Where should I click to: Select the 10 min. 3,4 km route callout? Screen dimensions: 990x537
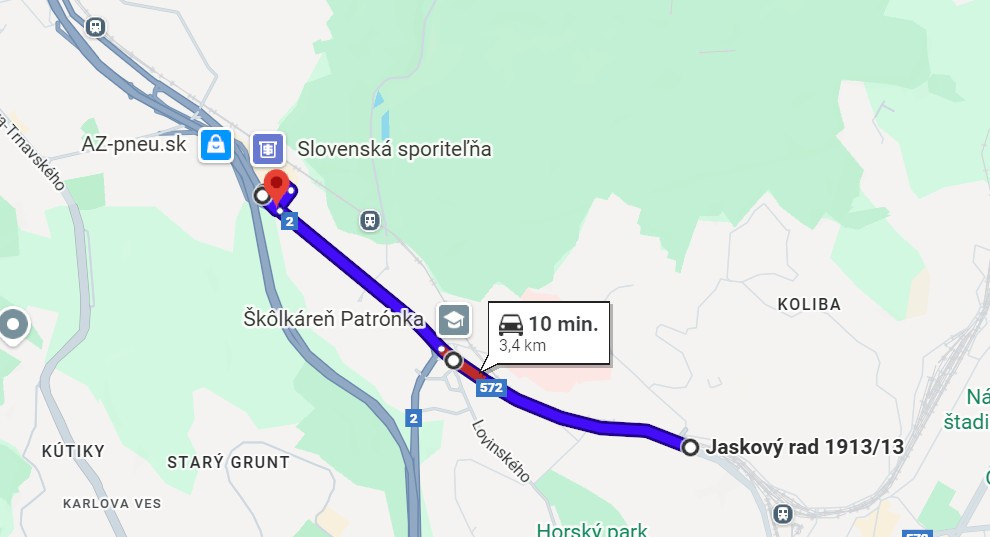click(548, 333)
